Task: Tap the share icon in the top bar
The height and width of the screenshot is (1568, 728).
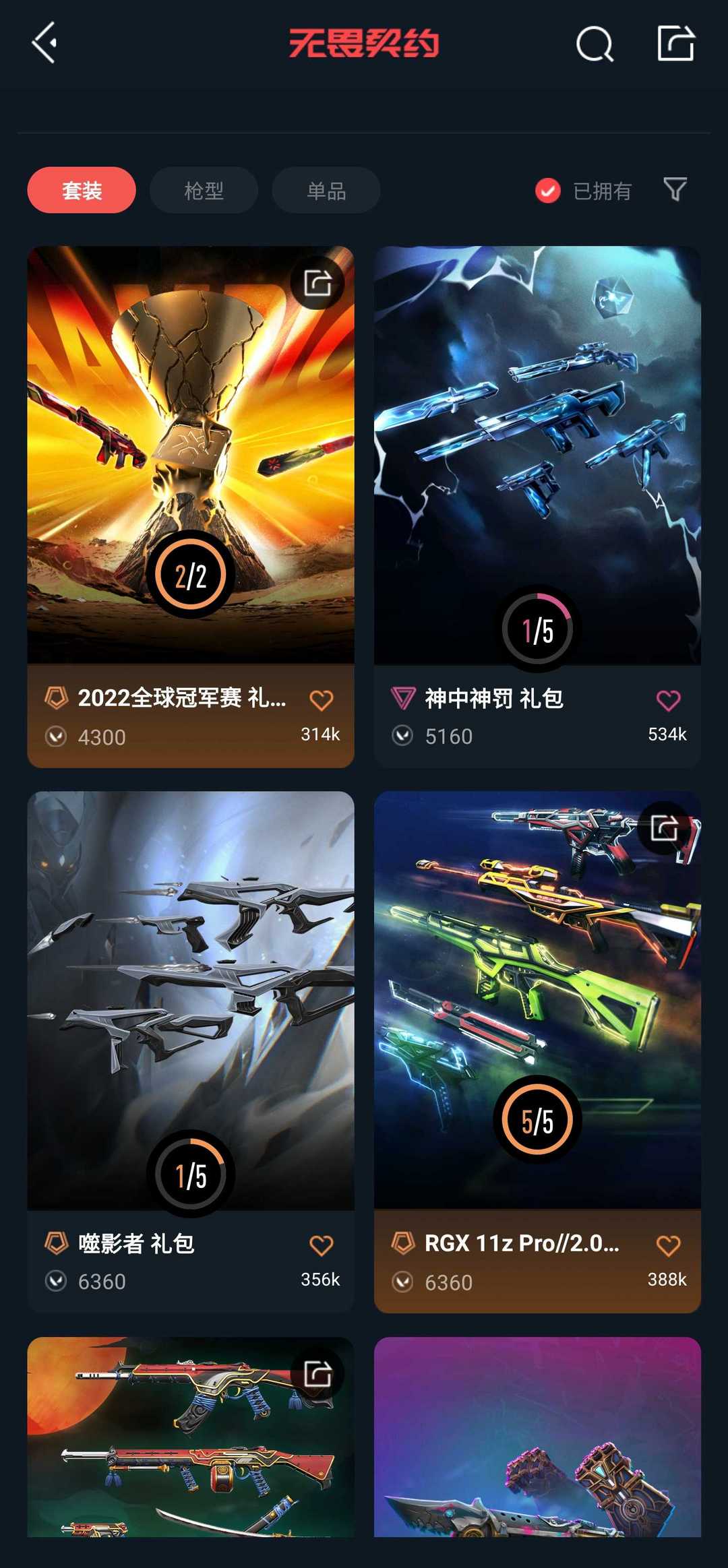Action: coord(676,43)
